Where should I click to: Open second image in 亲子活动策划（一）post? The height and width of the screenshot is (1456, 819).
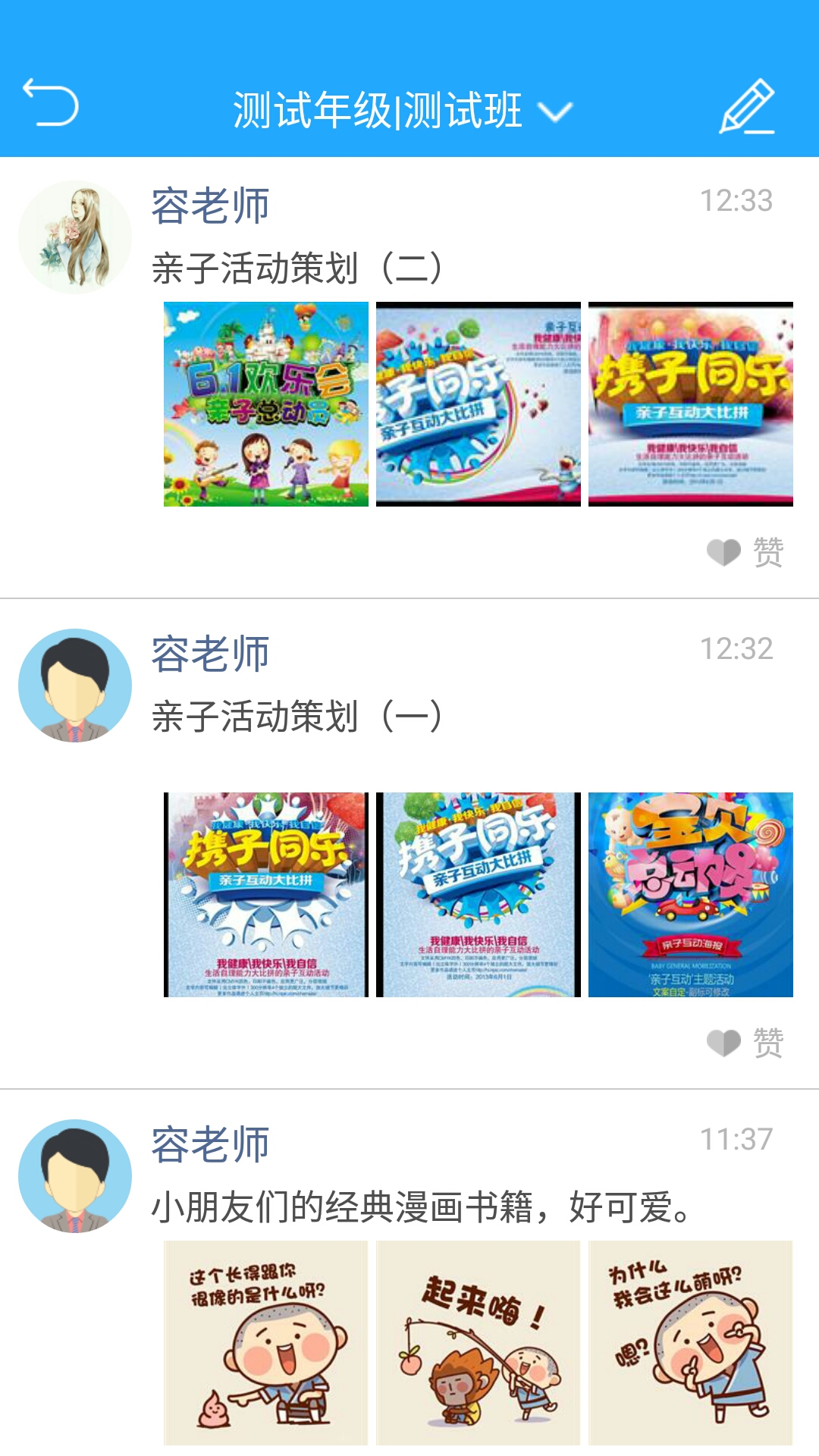pyautogui.click(x=479, y=895)
